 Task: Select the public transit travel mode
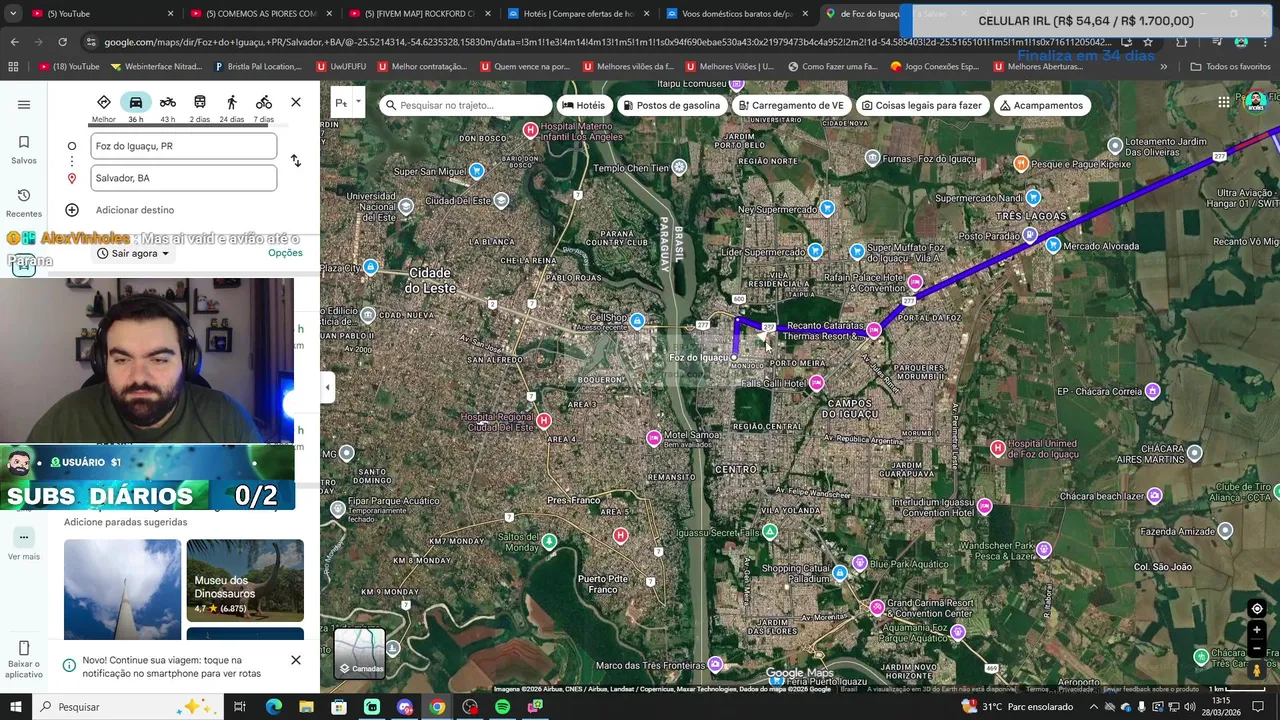coord(200,103)
